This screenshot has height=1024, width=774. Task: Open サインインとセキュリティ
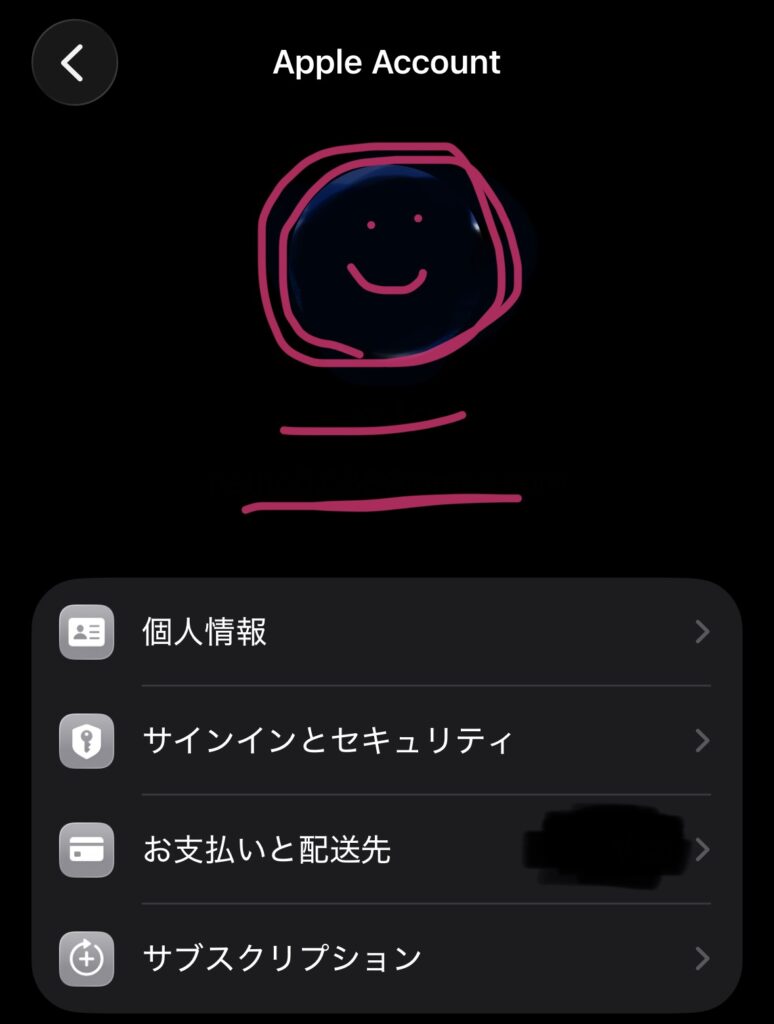pyautogui.click(x=386, y=741)
